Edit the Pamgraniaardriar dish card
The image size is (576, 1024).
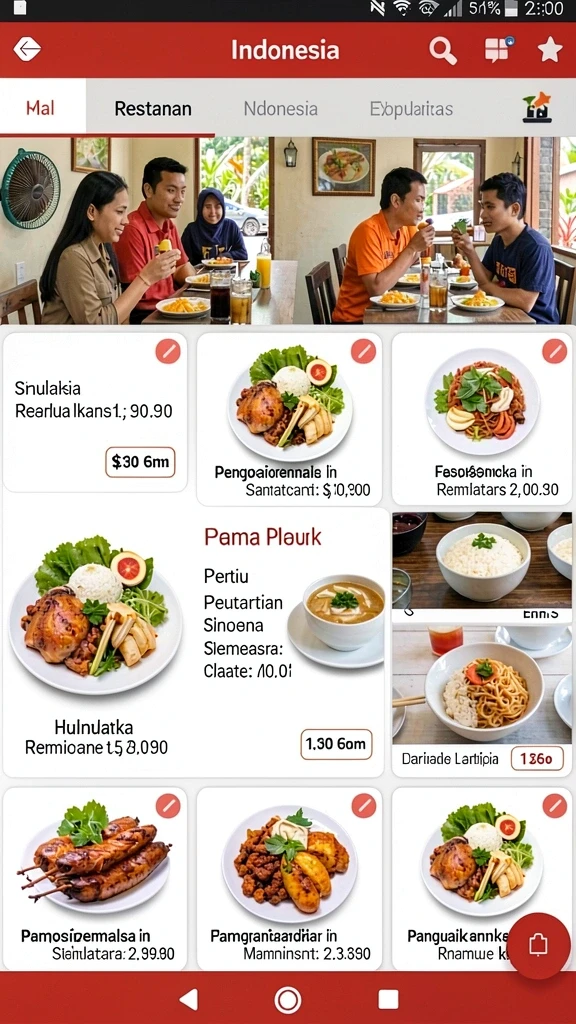(363, 806)
